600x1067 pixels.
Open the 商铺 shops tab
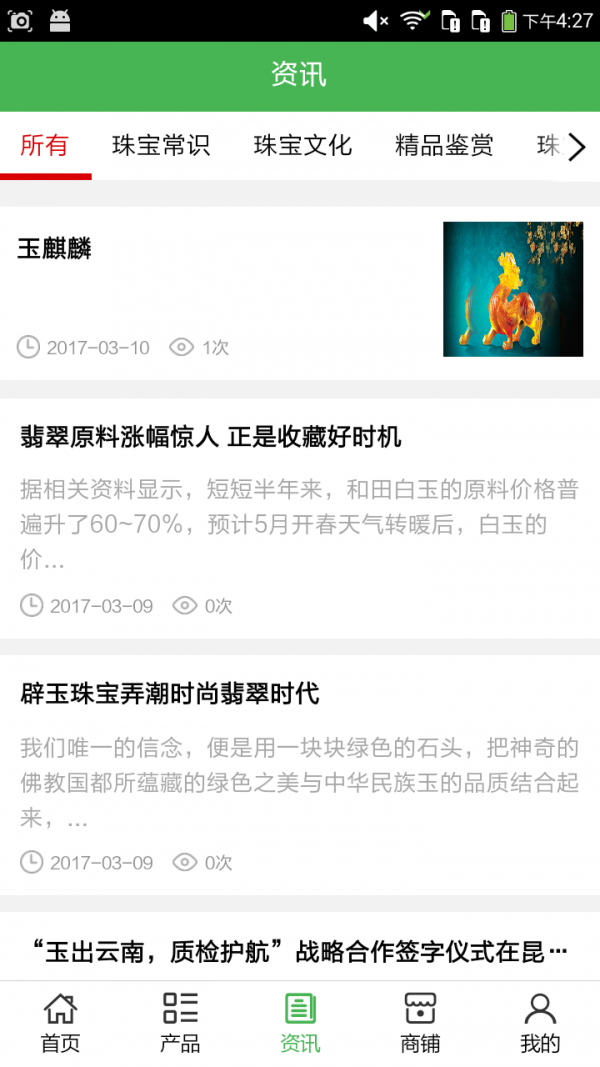click(x=420, y=1023)
